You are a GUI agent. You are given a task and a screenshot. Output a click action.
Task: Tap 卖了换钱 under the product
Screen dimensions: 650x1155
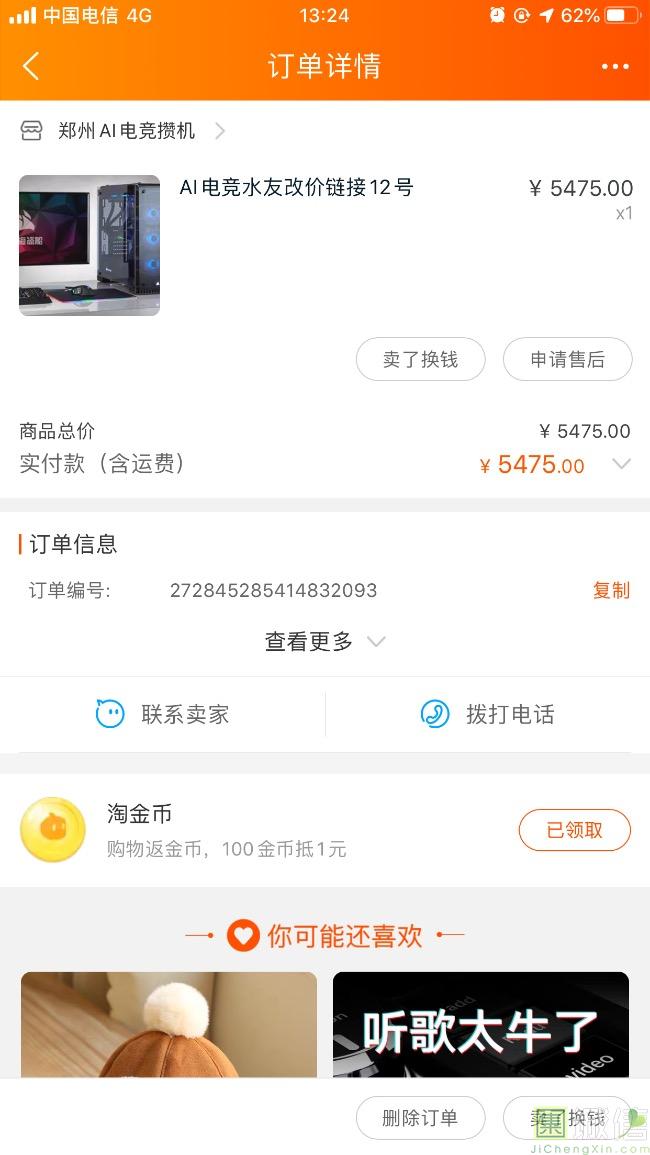coord(420,360)
